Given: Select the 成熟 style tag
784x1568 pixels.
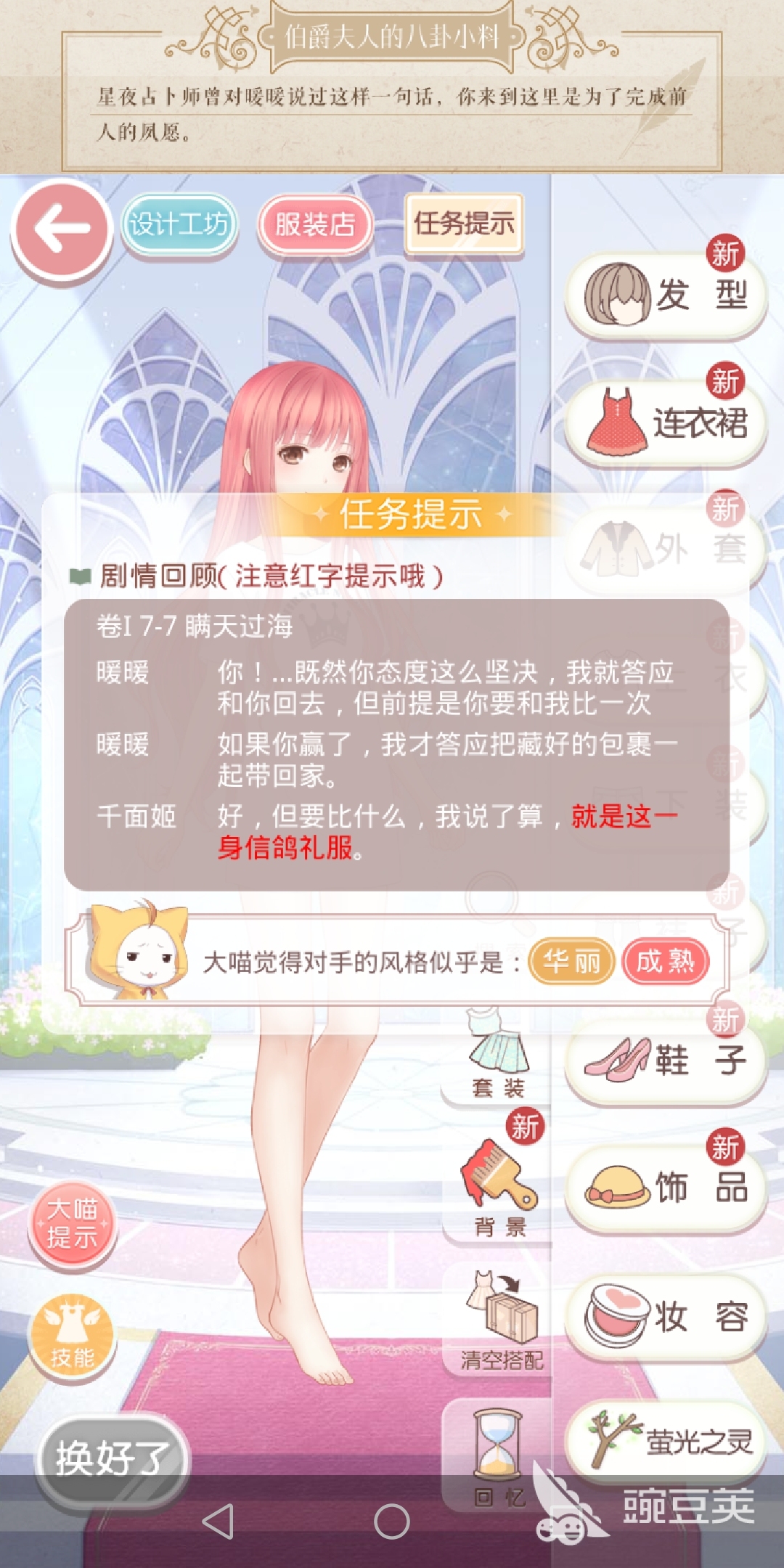Looking at the screenshot, I should [665, 962].
